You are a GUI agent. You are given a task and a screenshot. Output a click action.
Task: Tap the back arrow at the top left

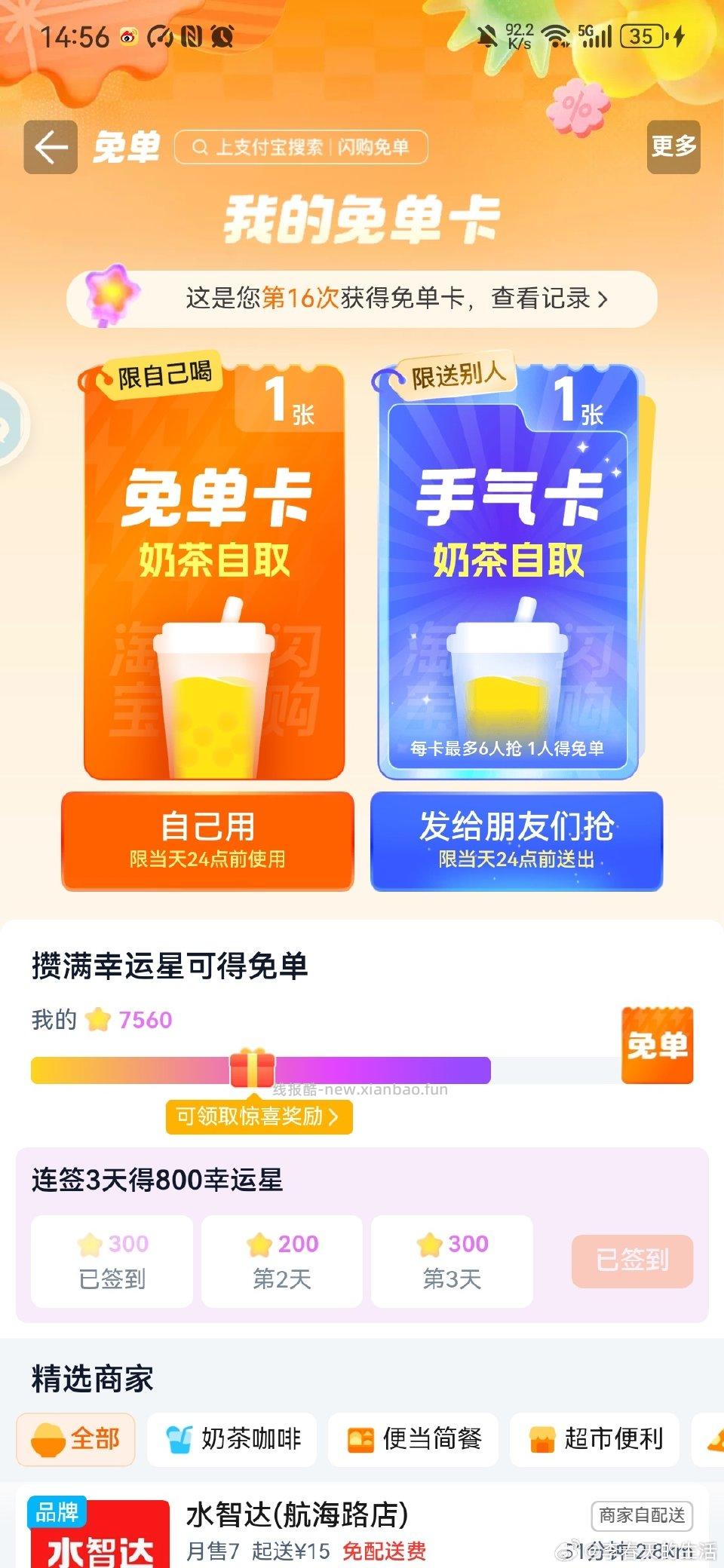point(50,146)
